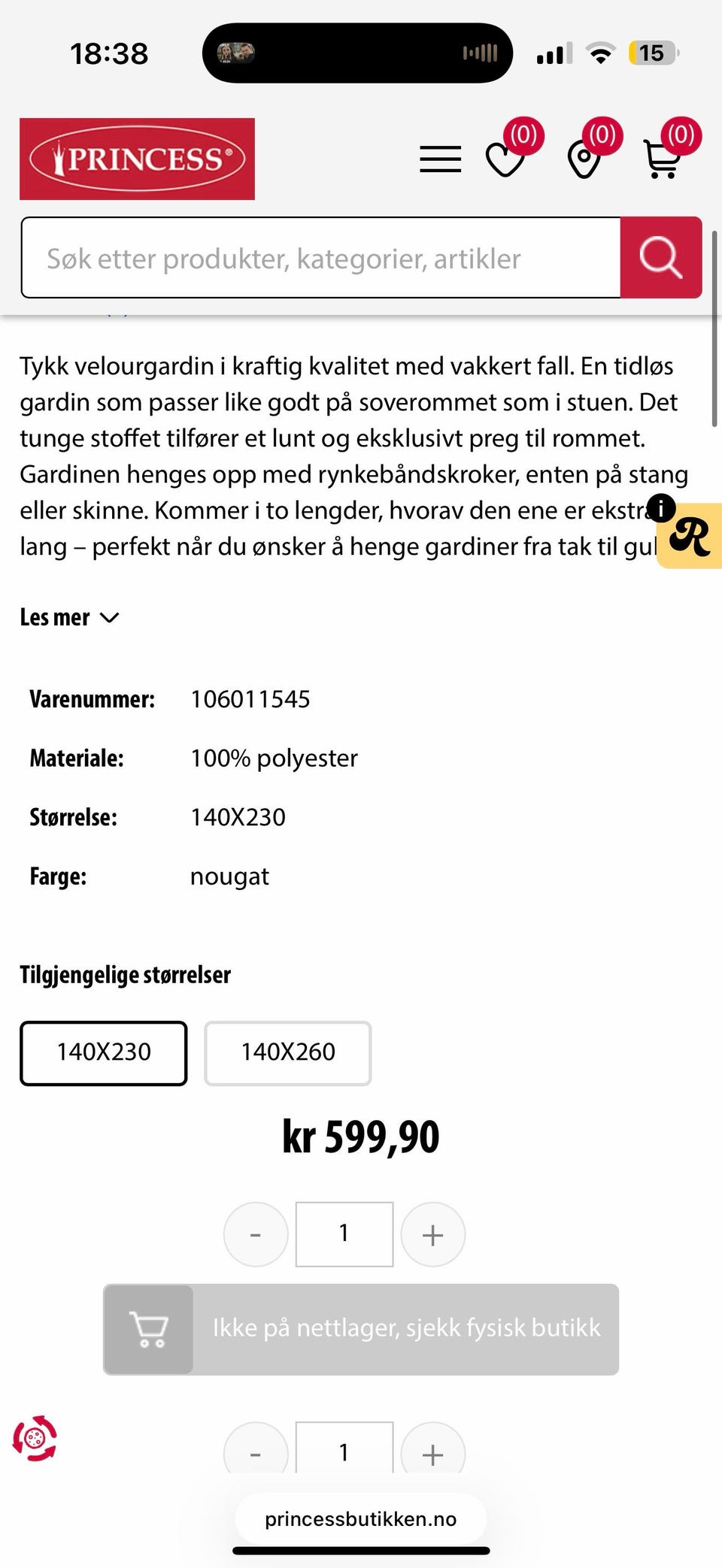This screenshot has height=1568, width=722.
Task: Select size 140X260
Action: coord(288,1052)
